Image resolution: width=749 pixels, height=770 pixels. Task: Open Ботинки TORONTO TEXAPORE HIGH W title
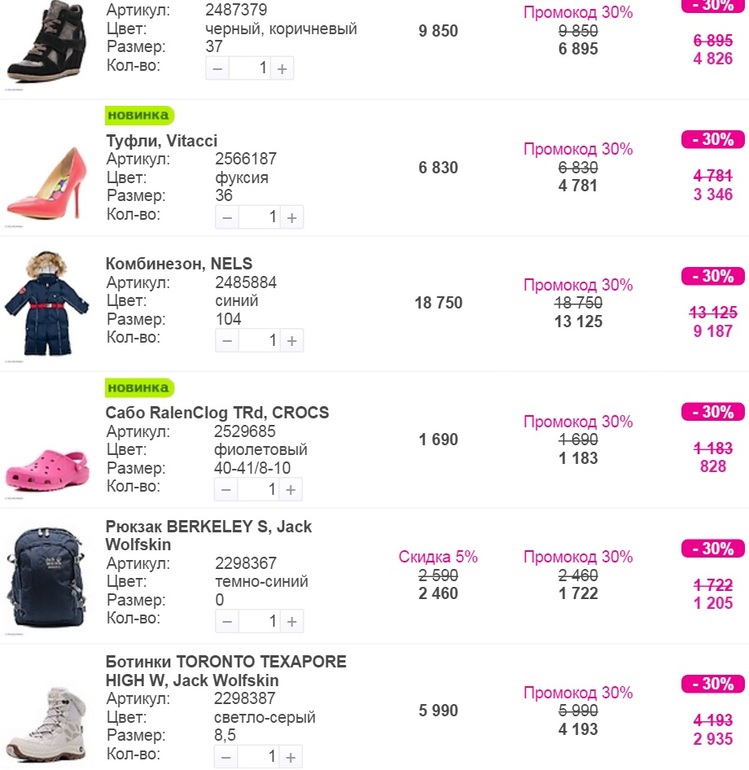pos(226,671)
